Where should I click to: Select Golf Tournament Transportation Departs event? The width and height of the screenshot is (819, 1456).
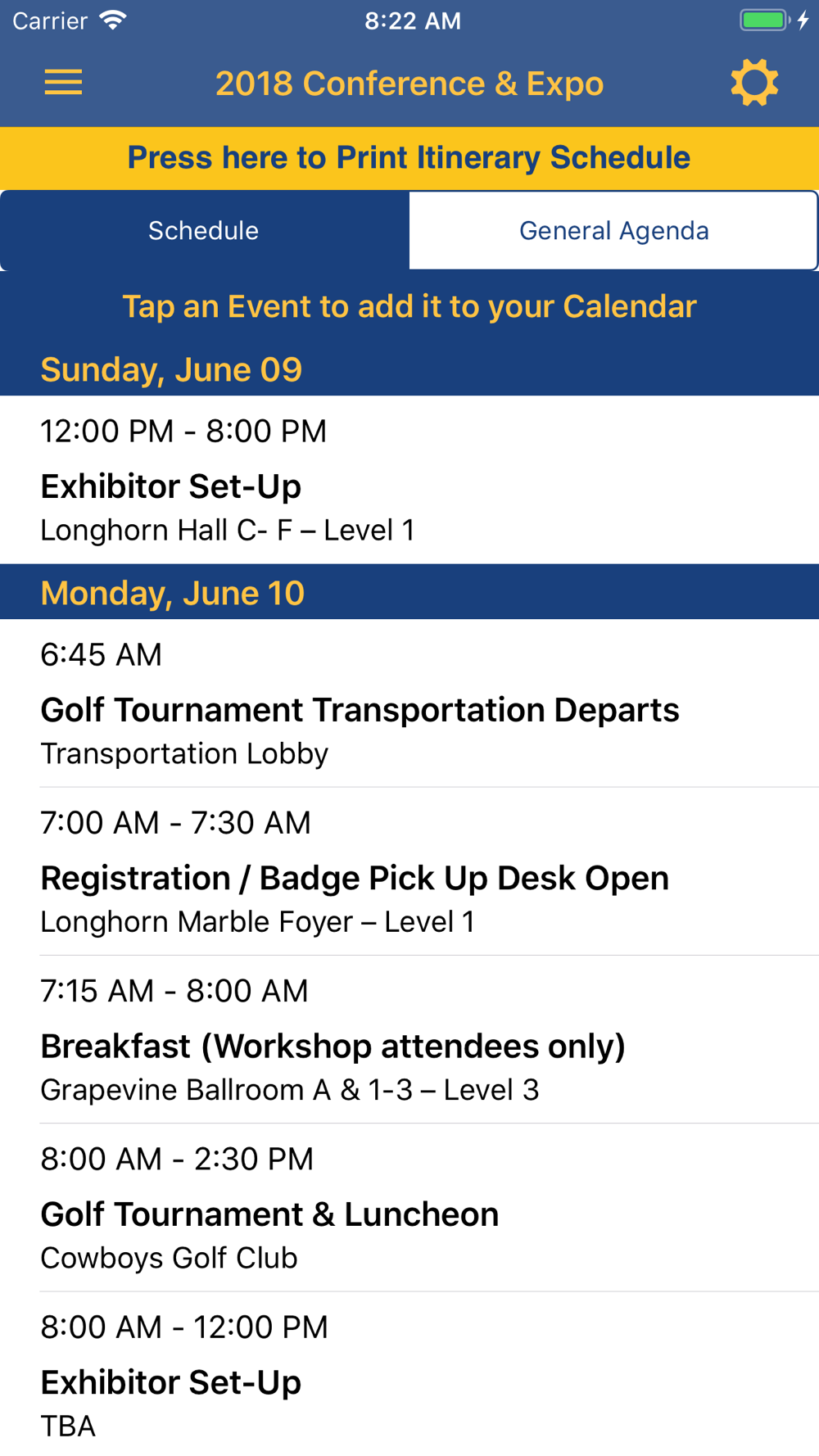click(409, 703)
